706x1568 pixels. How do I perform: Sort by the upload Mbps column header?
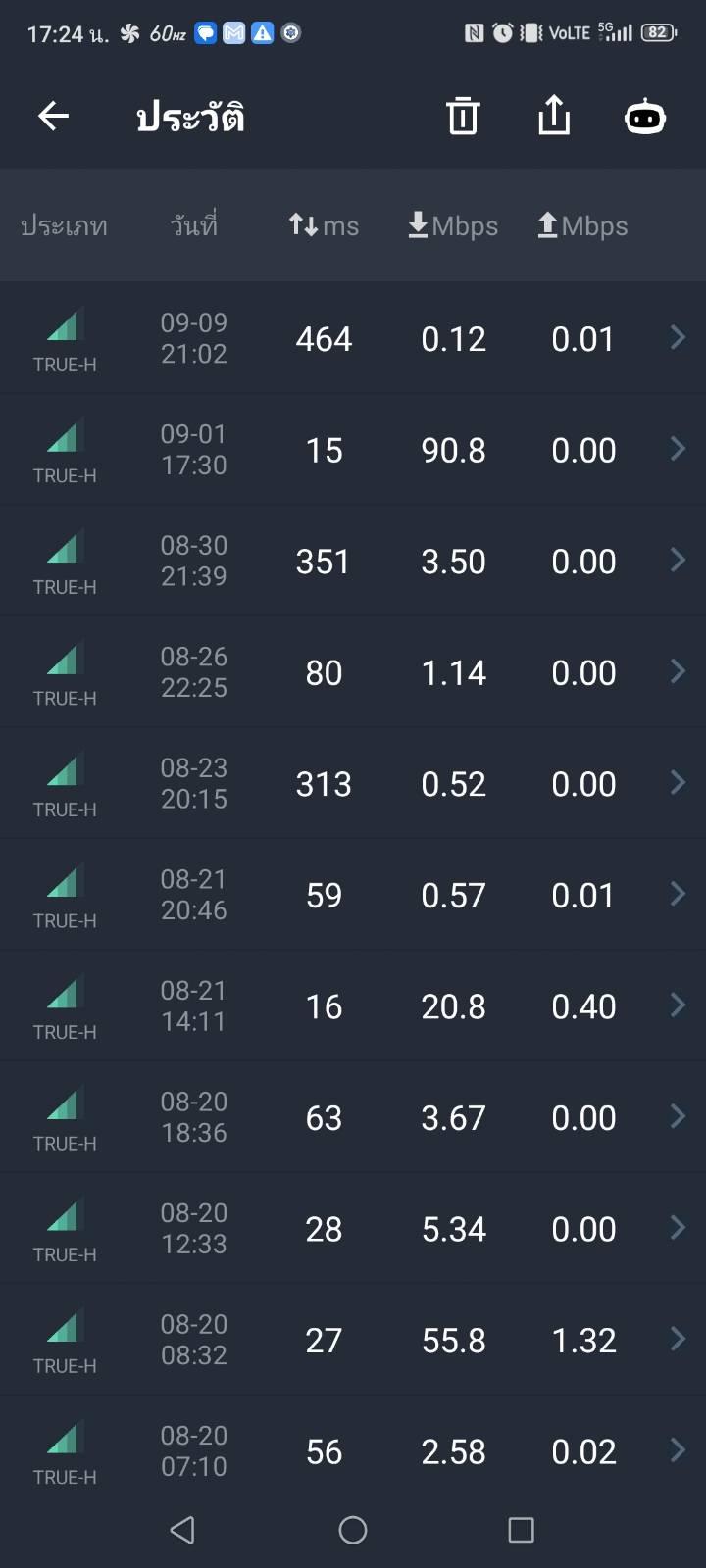tap(582, 226)
